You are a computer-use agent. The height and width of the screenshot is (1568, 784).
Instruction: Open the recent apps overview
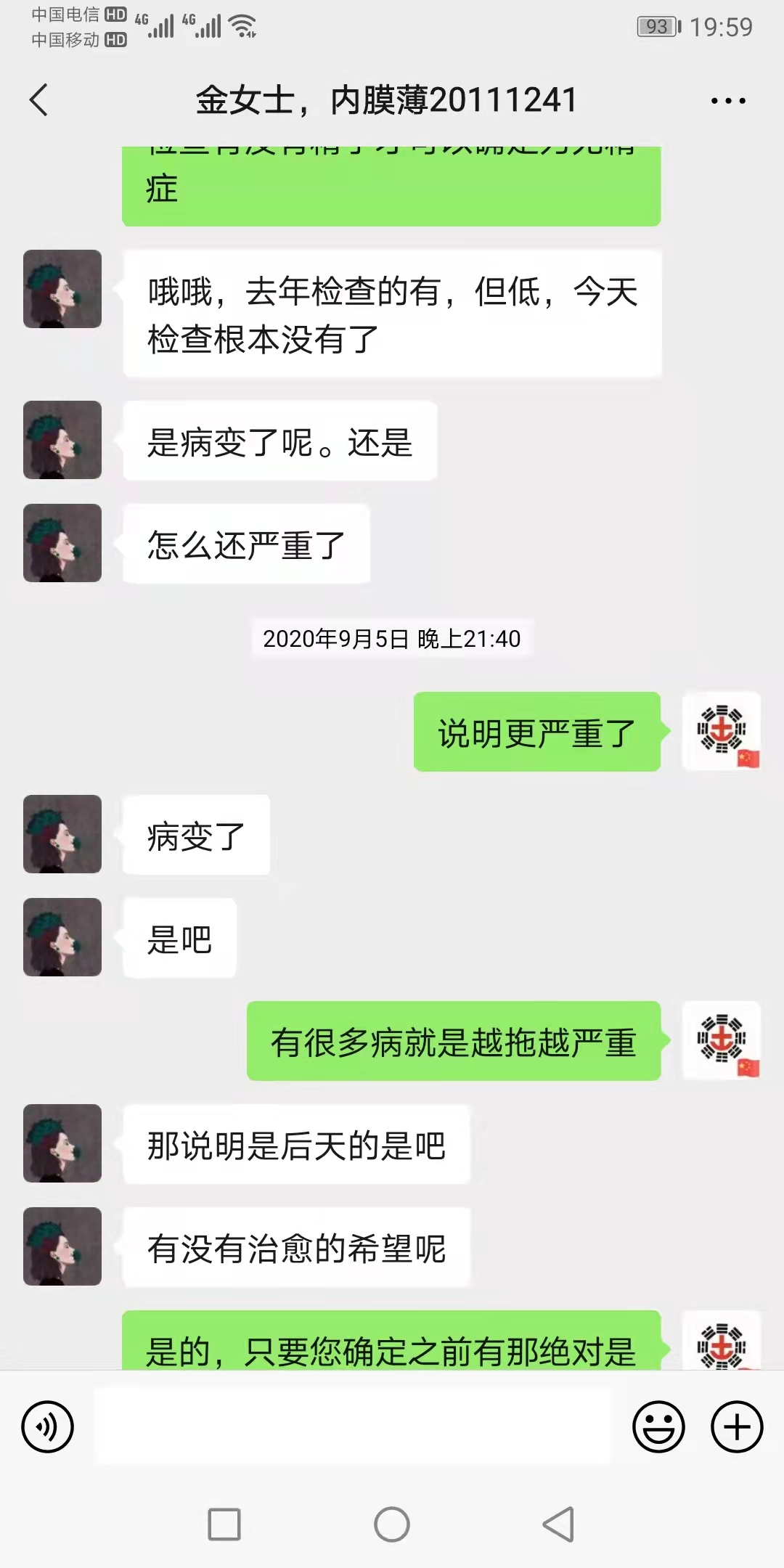coord(224,1524)
